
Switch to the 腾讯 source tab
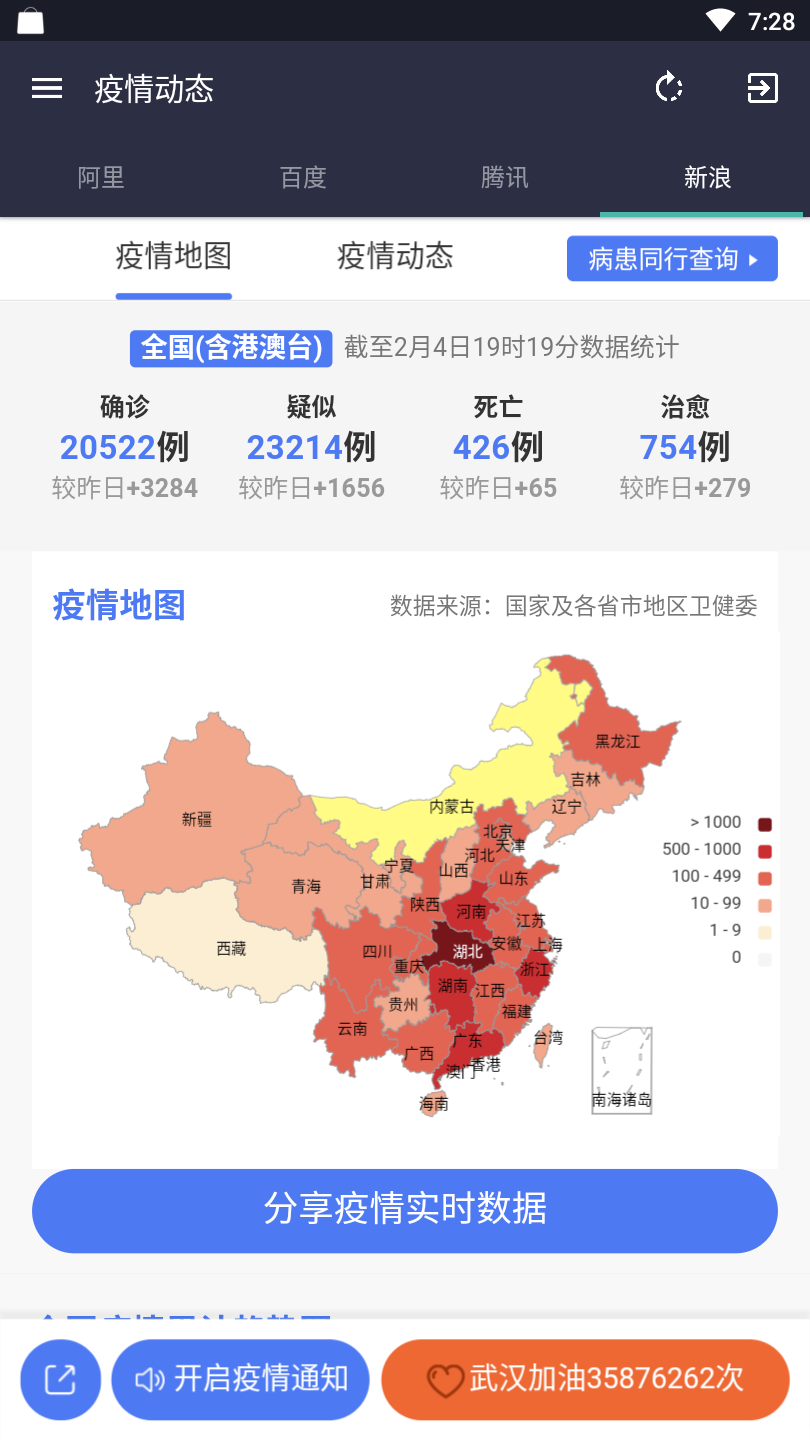coord(505,178)
